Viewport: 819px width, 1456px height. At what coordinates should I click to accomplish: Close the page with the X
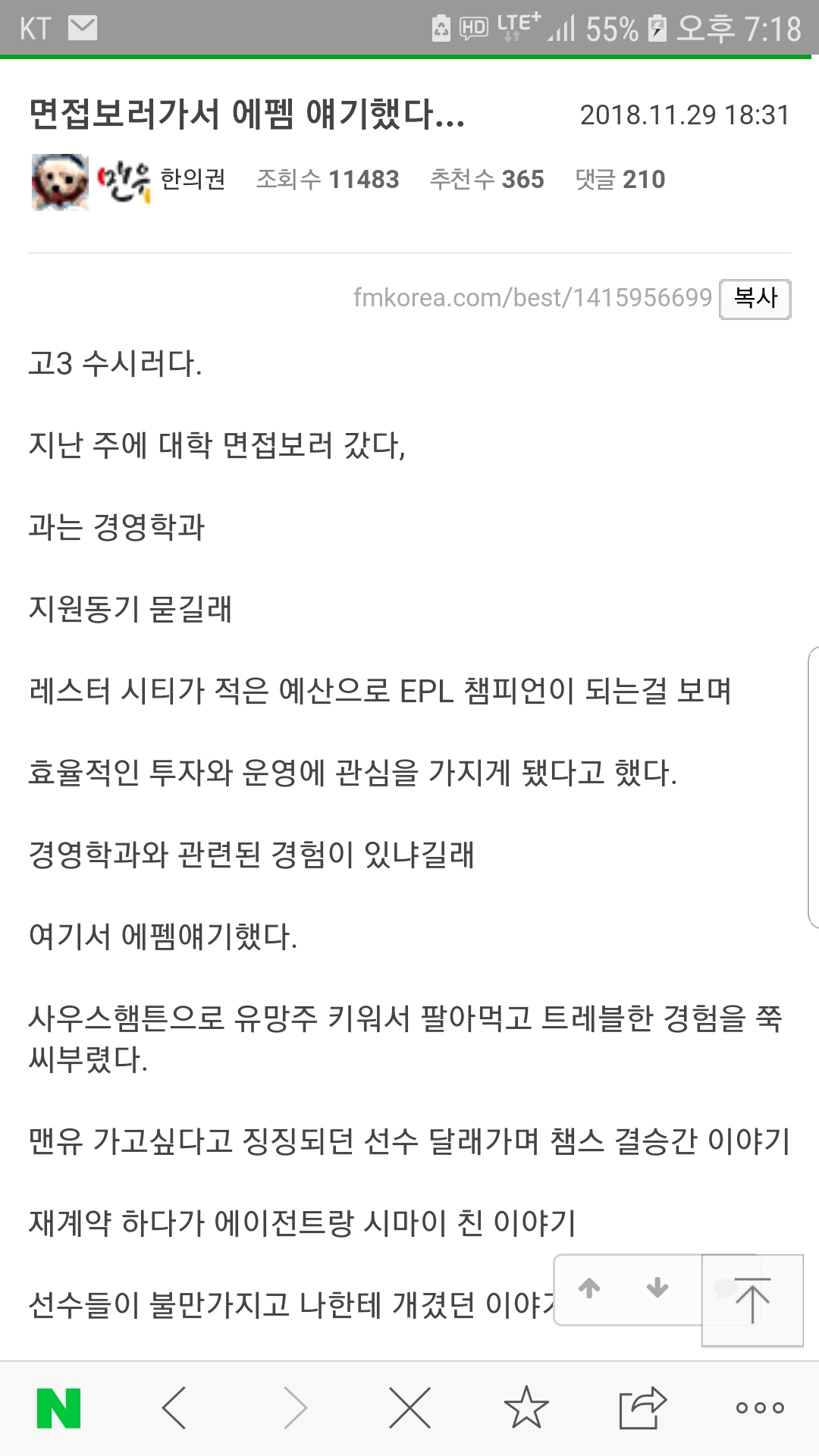point(409,1408)
